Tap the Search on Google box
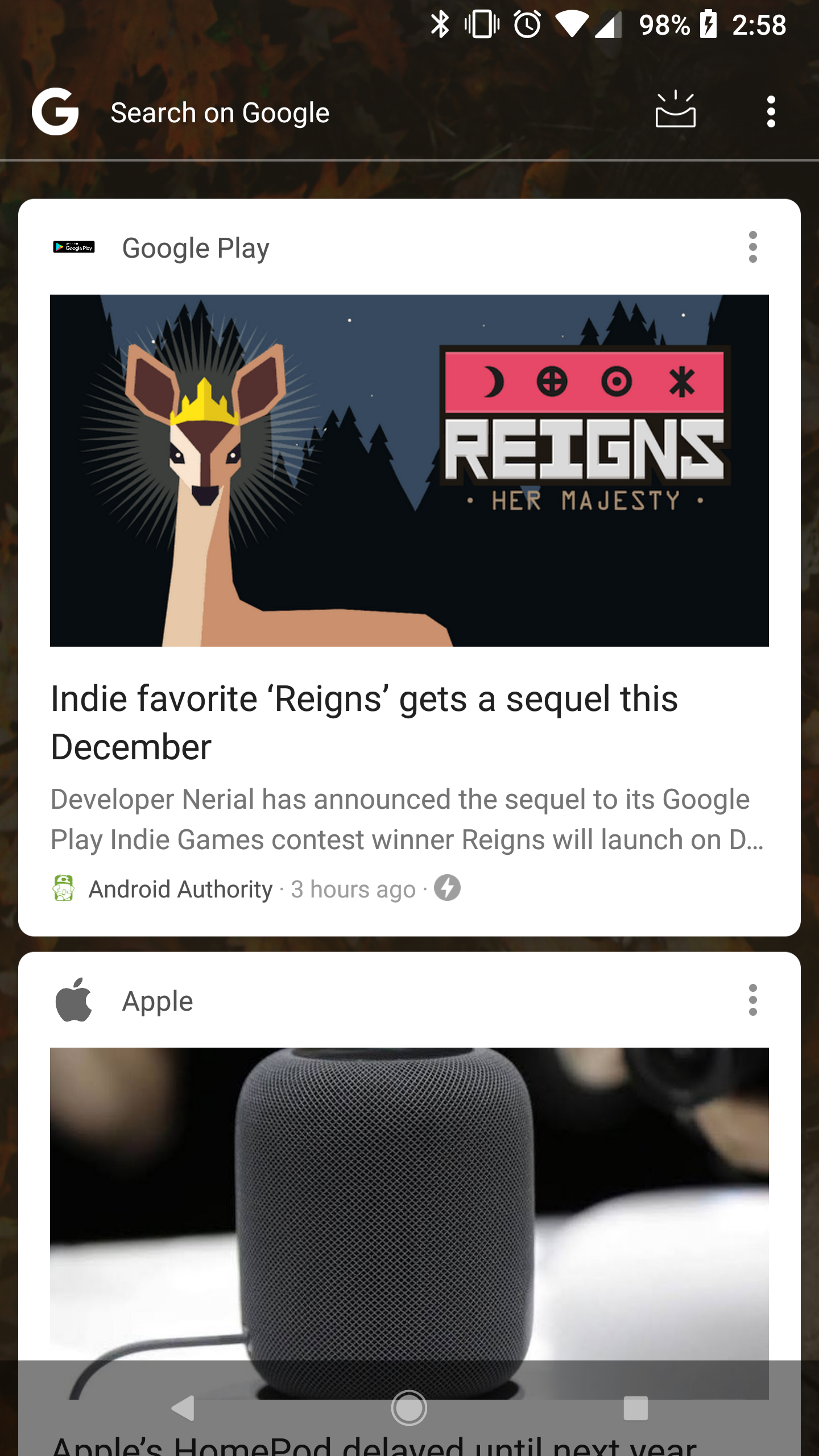Screen dimensions: 819x1456 click(x=220, y=113)
